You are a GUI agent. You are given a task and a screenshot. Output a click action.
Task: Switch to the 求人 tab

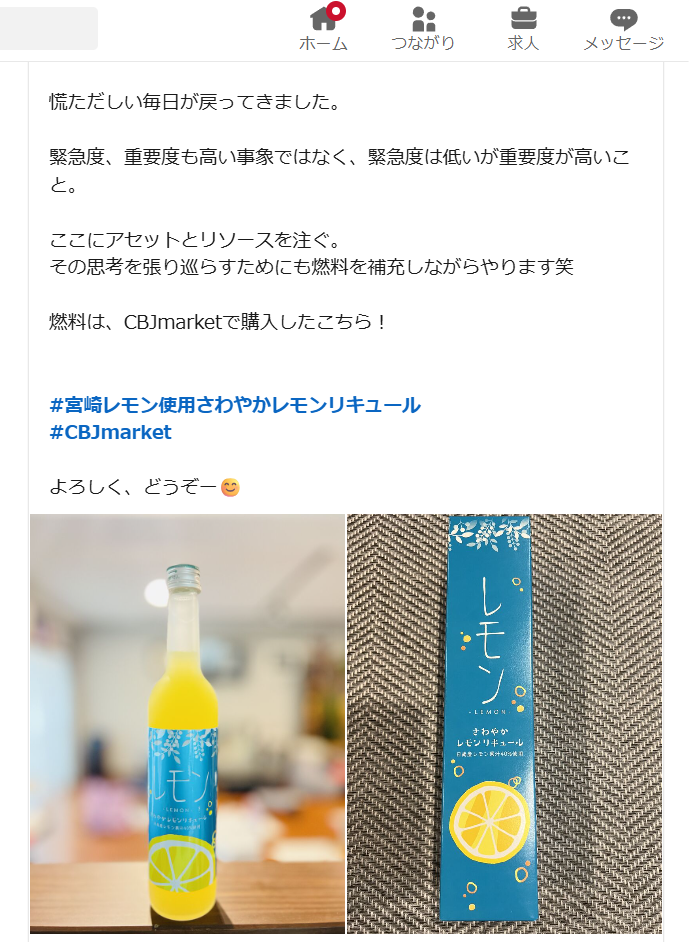coord(523,29)
